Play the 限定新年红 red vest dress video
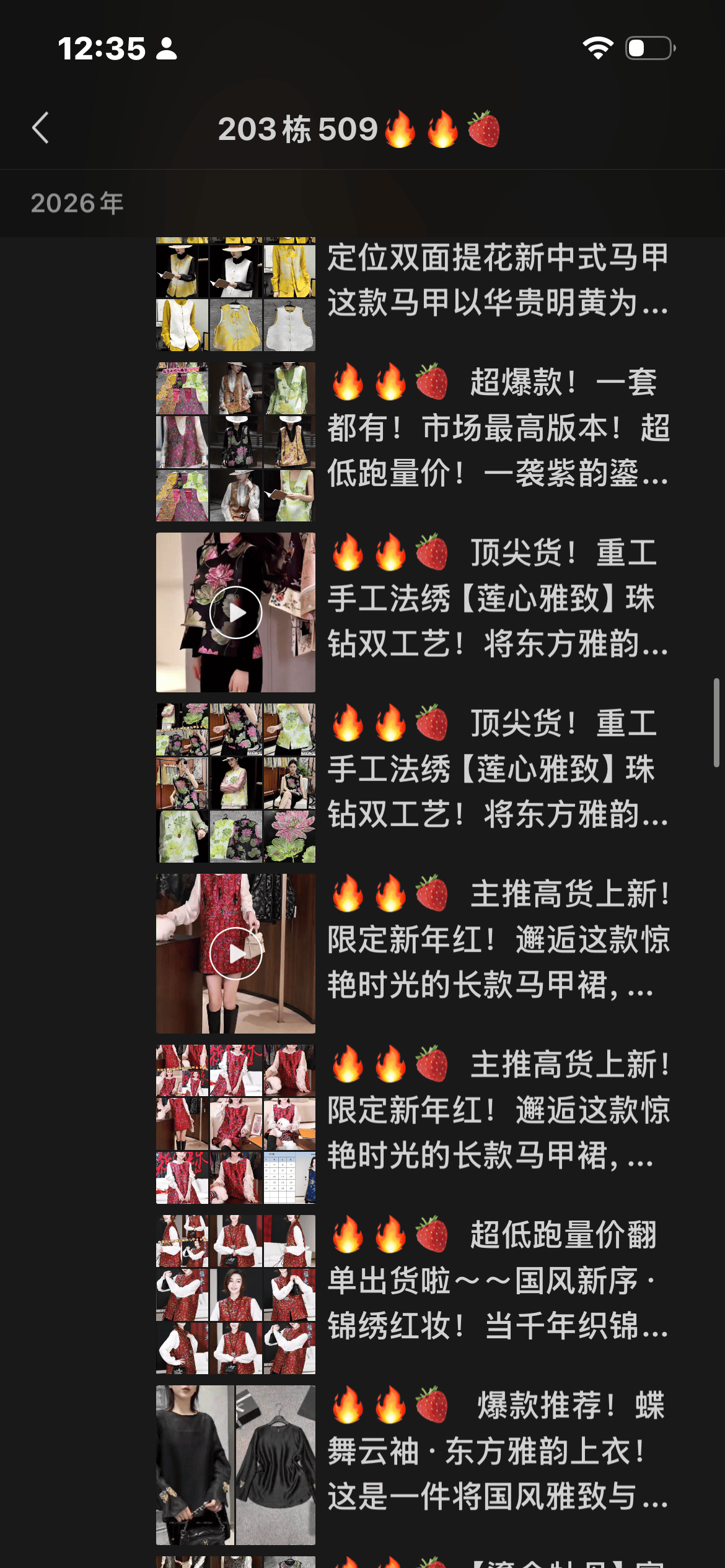Screen dimensions: 725x1568 [235, 954]
